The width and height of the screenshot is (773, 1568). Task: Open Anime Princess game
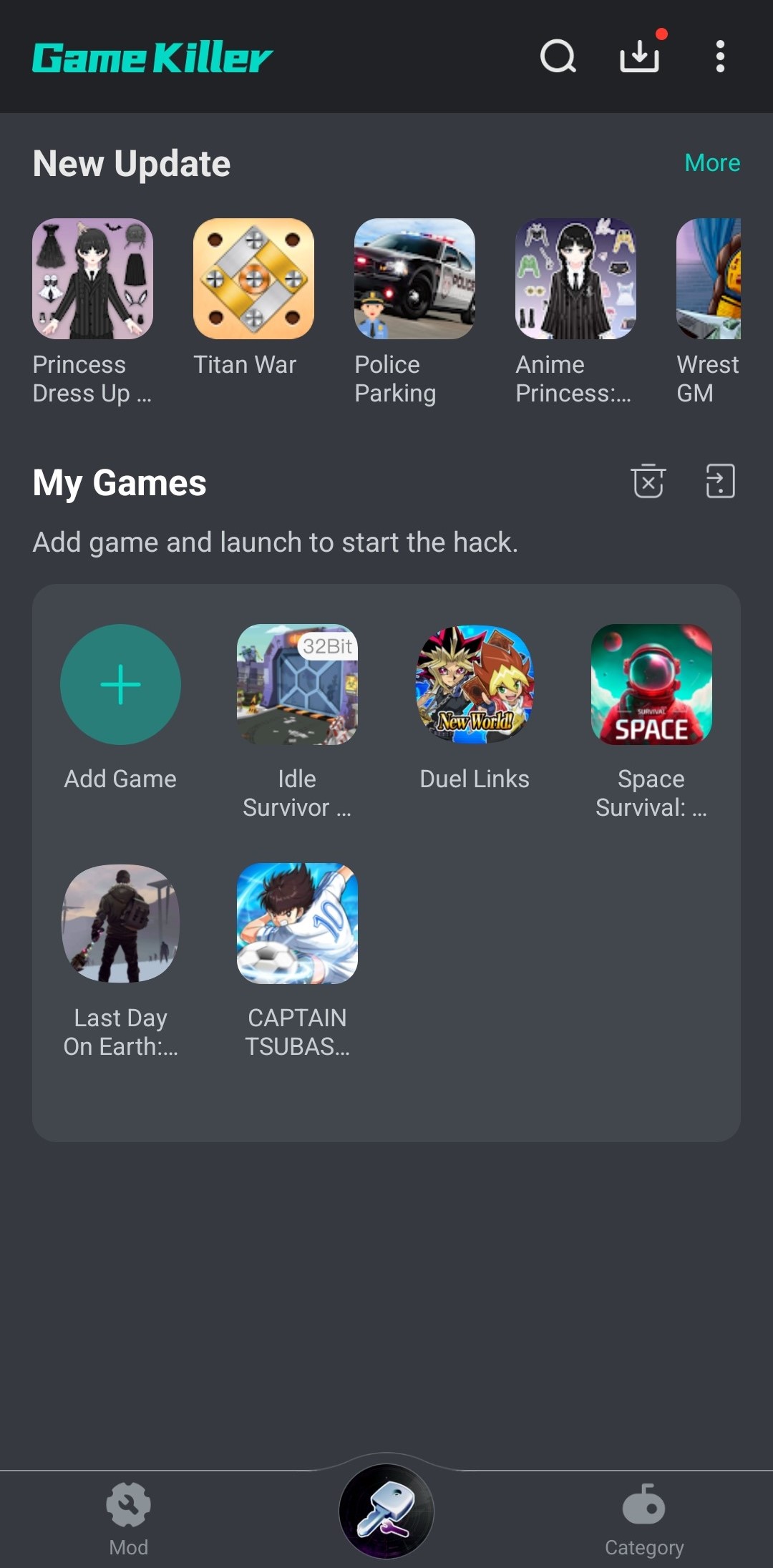point(575,279)
